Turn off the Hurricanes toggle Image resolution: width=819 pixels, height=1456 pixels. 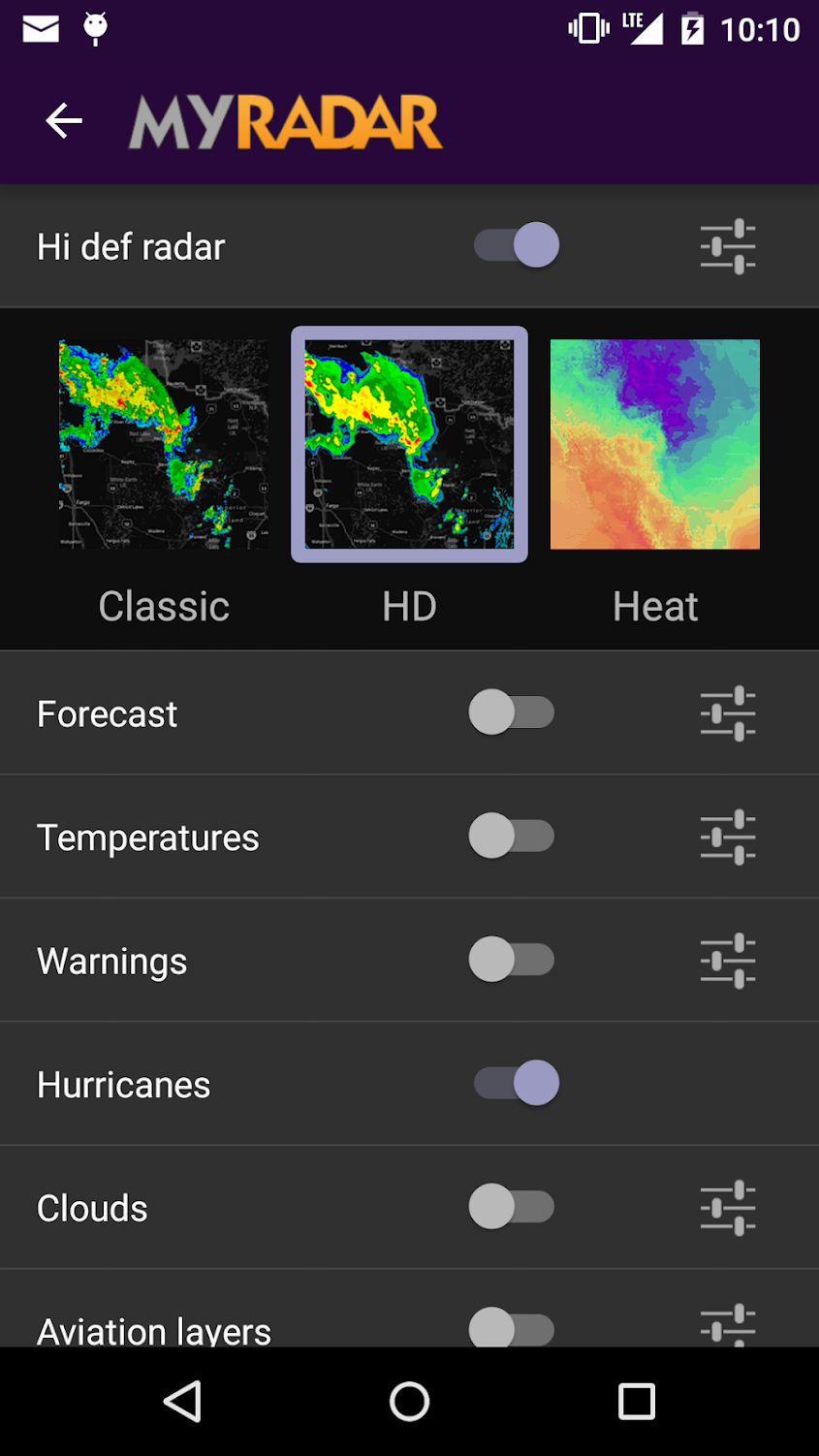pyautogui.click(x=515, y=1083)
